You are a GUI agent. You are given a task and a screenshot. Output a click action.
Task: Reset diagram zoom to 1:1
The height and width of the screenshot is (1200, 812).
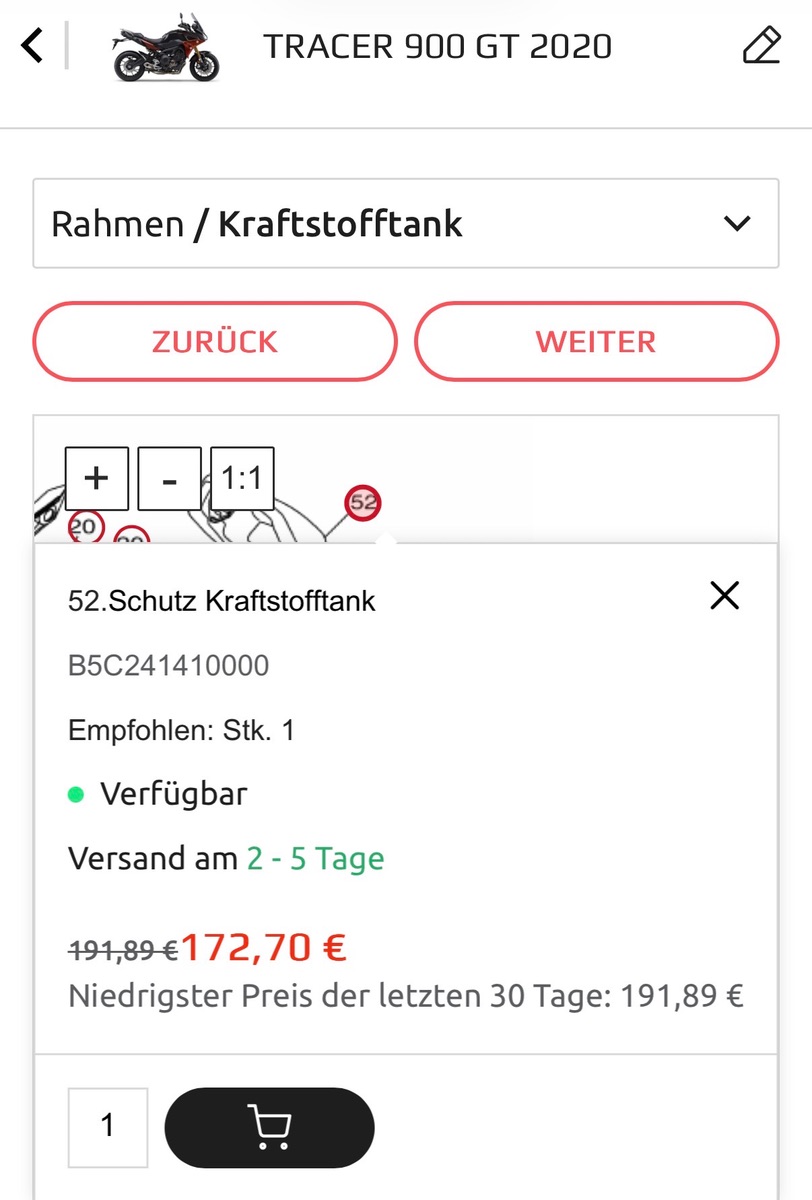coord(242,478)
